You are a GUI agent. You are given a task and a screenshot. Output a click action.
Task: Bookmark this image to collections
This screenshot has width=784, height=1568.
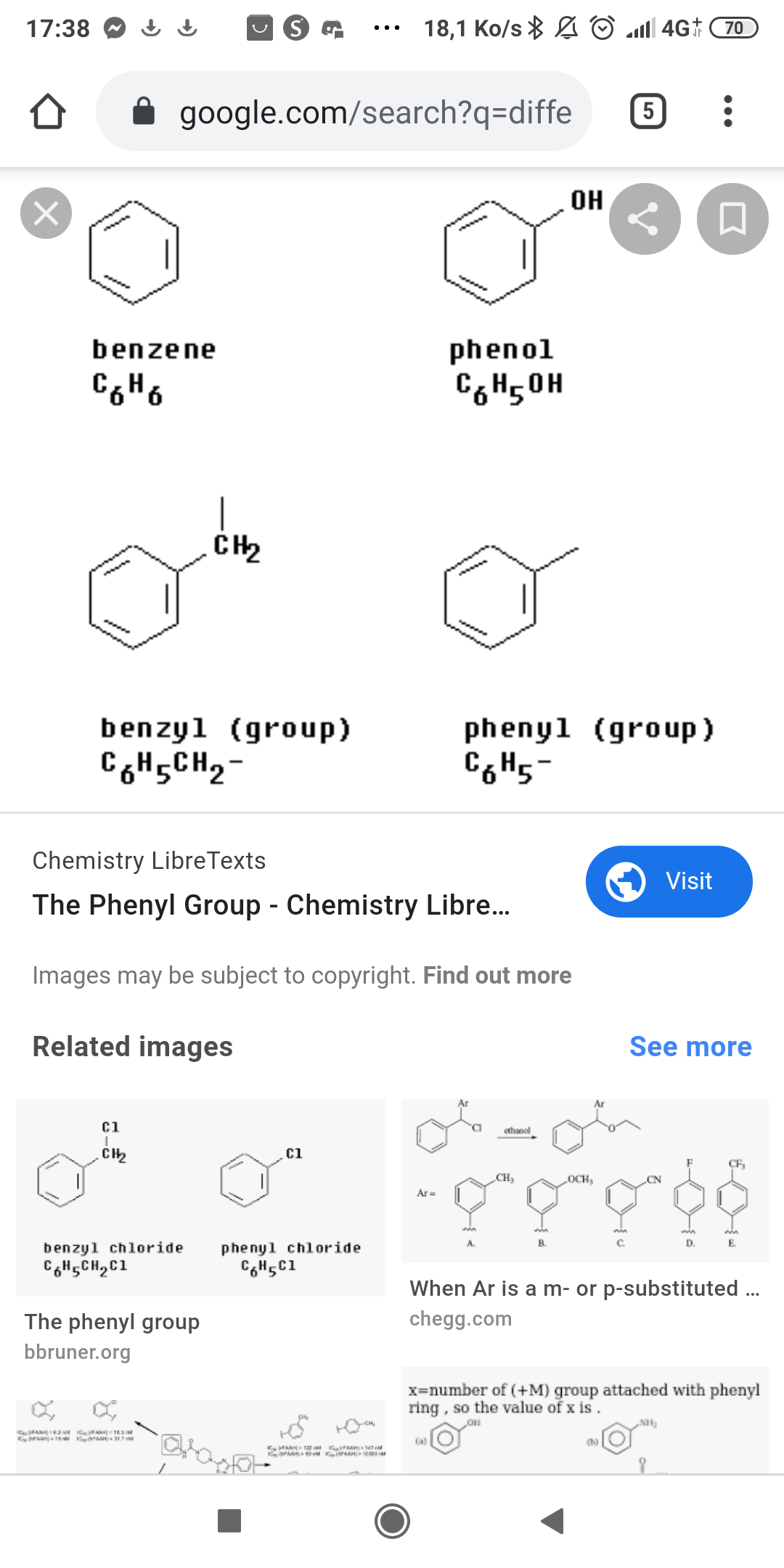[x=732, y=219]
